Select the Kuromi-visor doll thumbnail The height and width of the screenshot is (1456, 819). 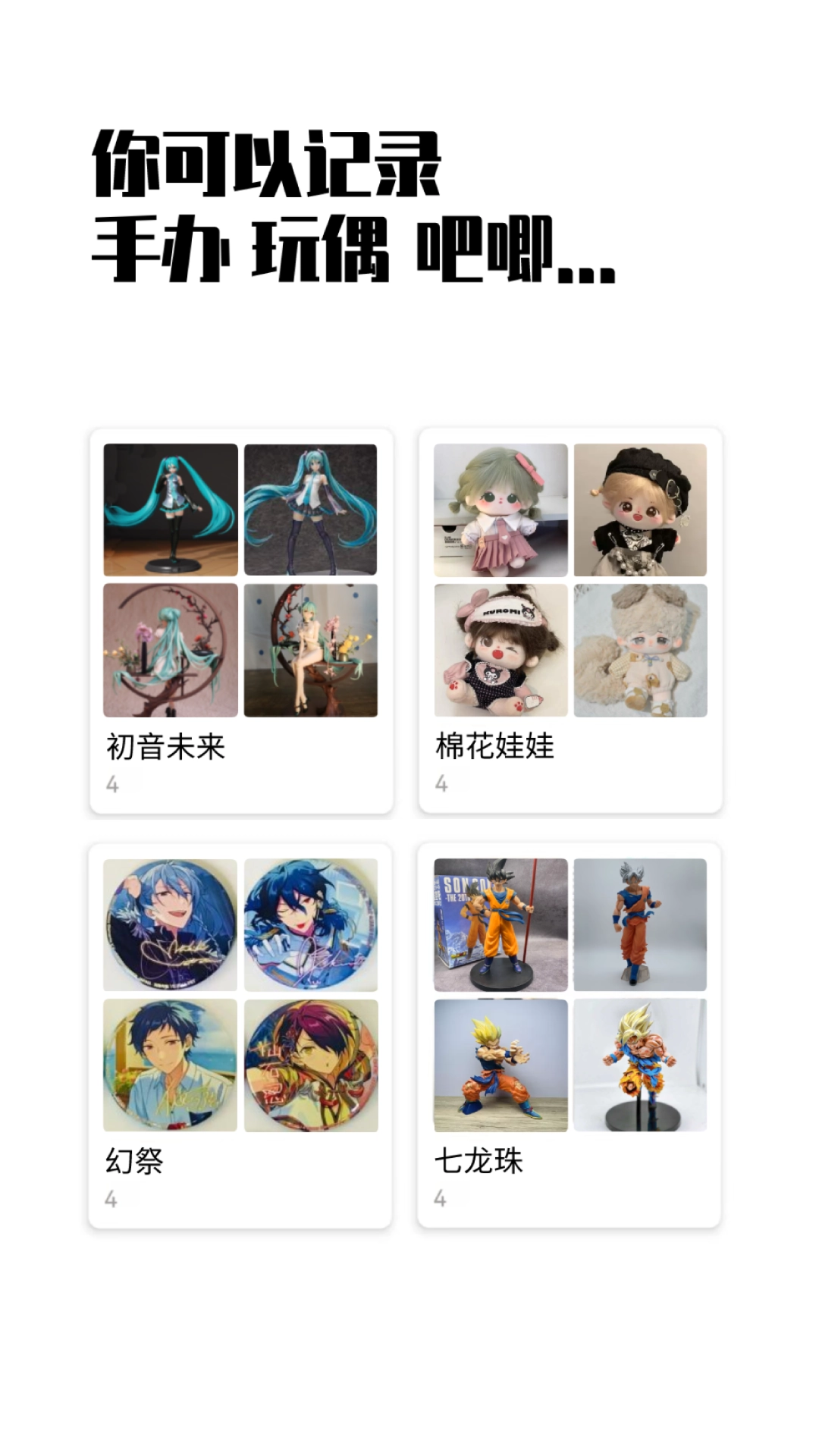498,649
